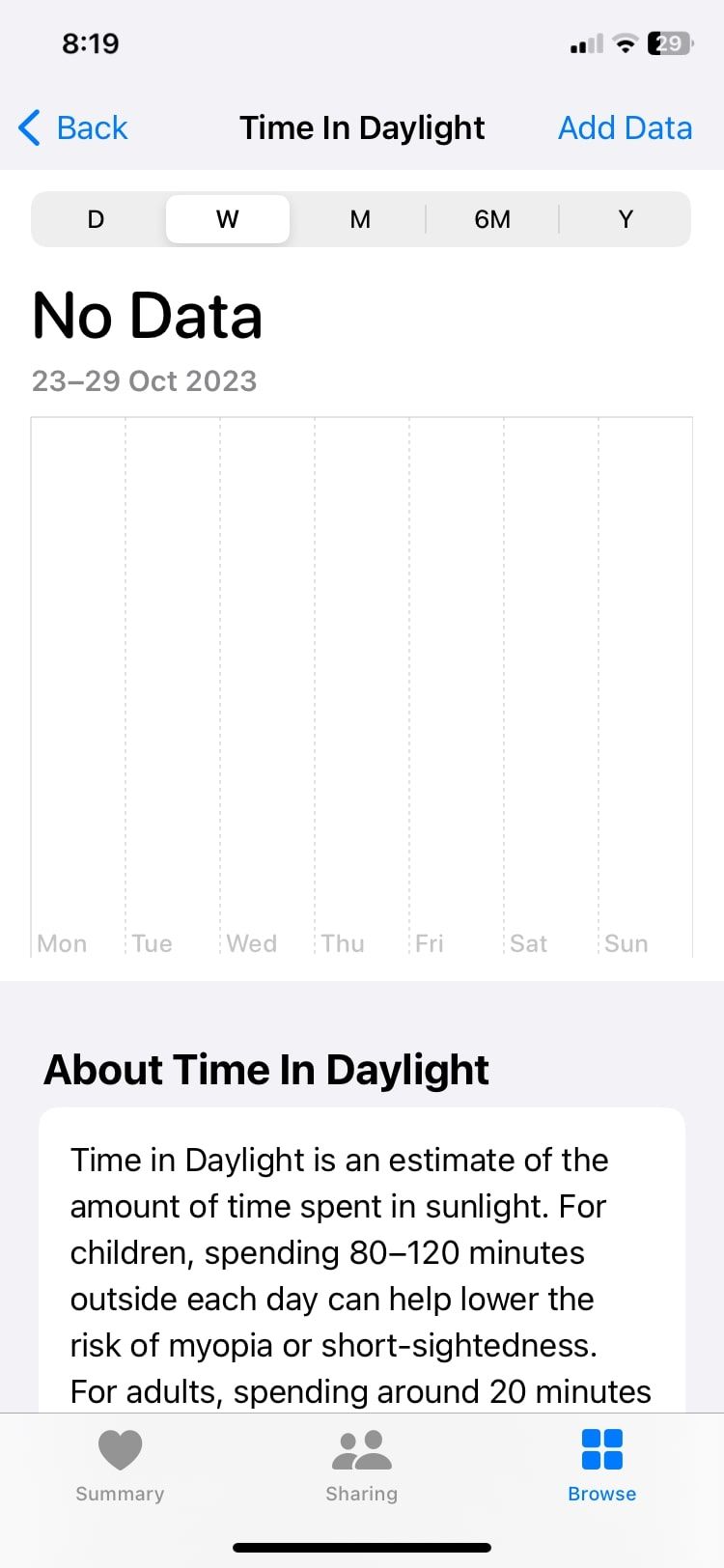Tap the clock showing 8:19
This screenshot has width=724, height=1568.
coord(91,42)
